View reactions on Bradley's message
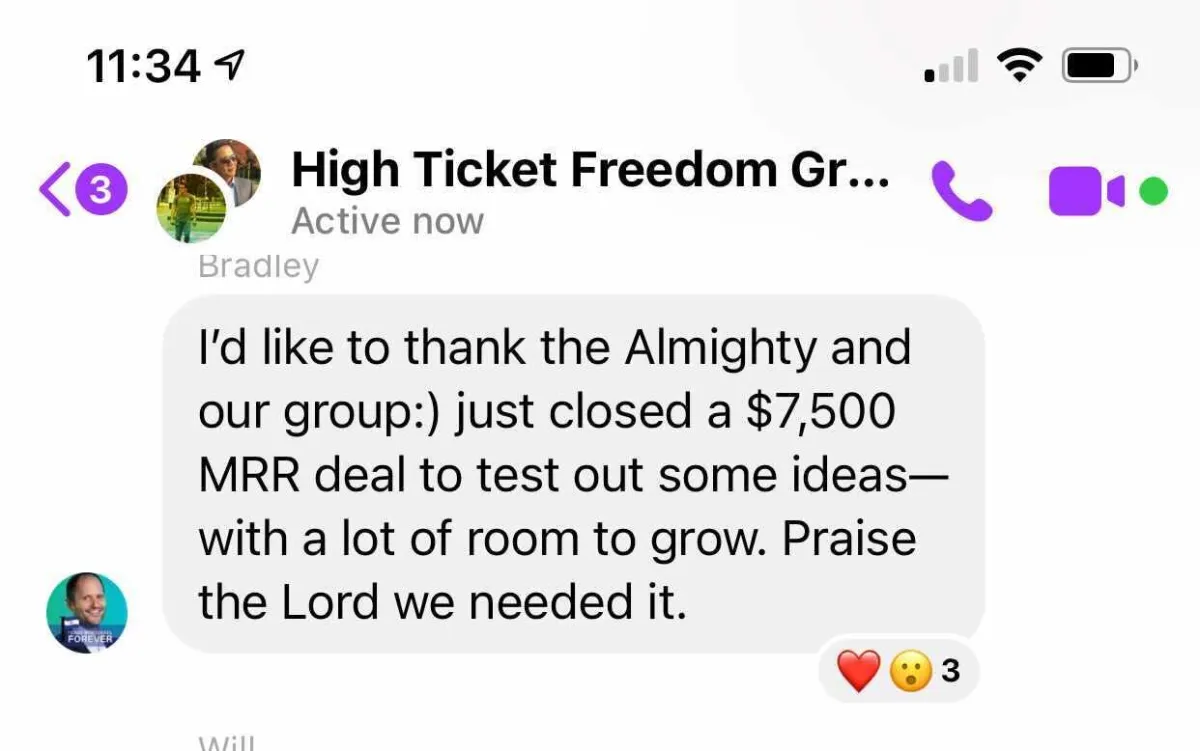This screenshot has width=1200, height=751. click(x=898, y=671)
